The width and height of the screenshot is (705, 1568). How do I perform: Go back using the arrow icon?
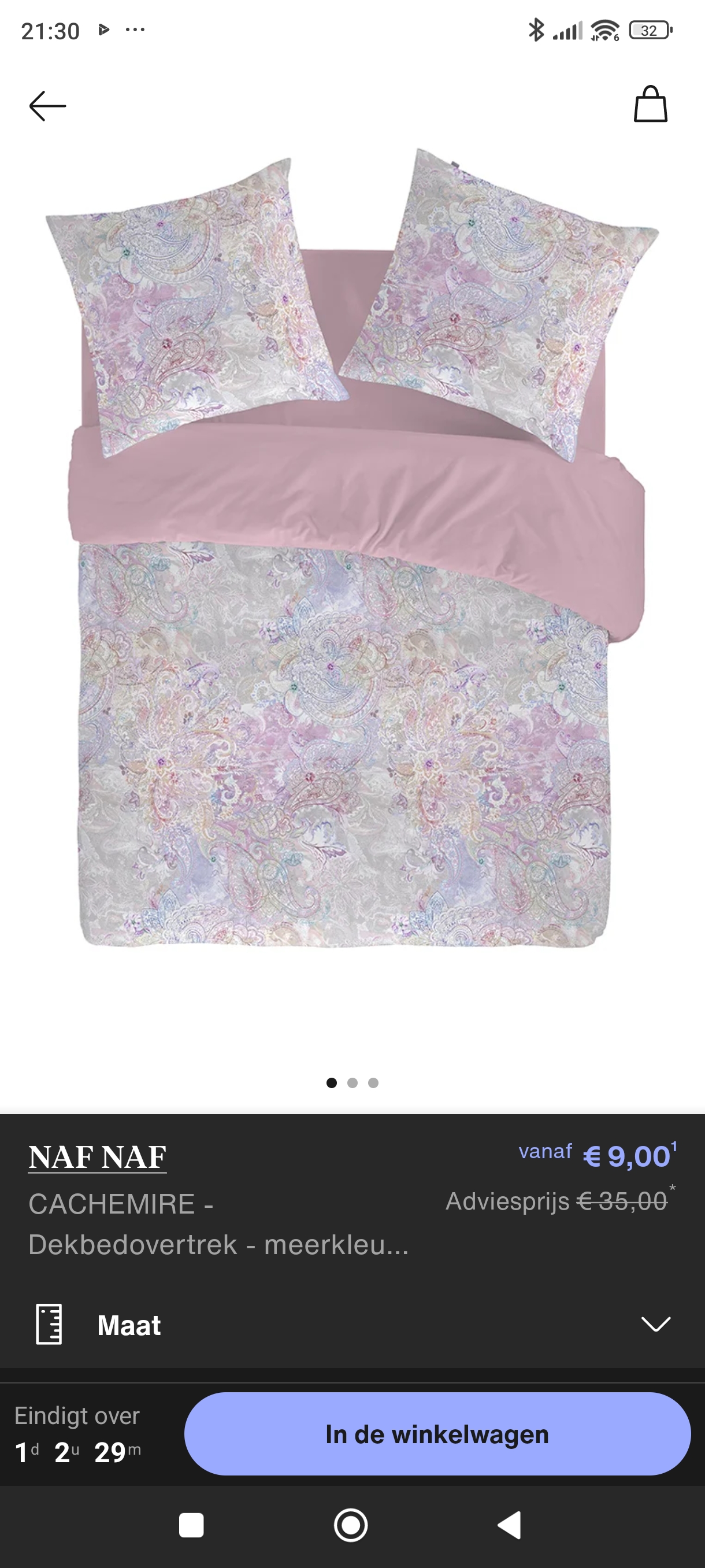pos(47,106)
